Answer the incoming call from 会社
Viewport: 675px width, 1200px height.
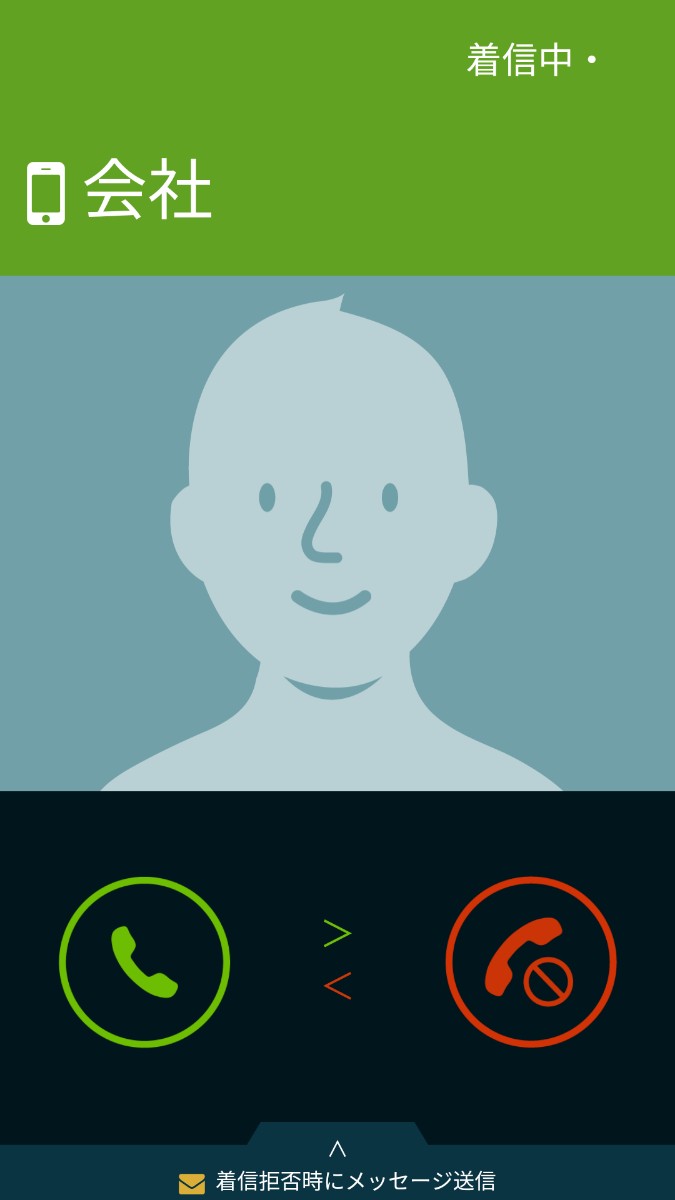coord(145,962)
